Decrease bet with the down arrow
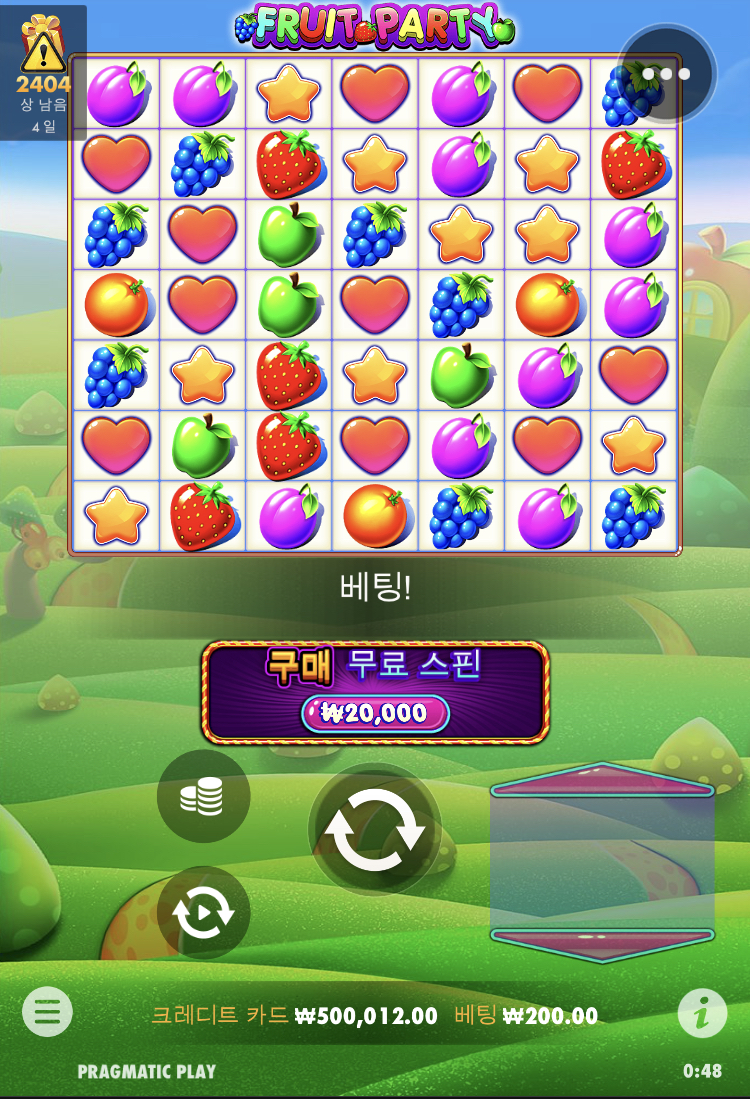This screenshot has width=750, height=1099. click(x=602, y=944)
